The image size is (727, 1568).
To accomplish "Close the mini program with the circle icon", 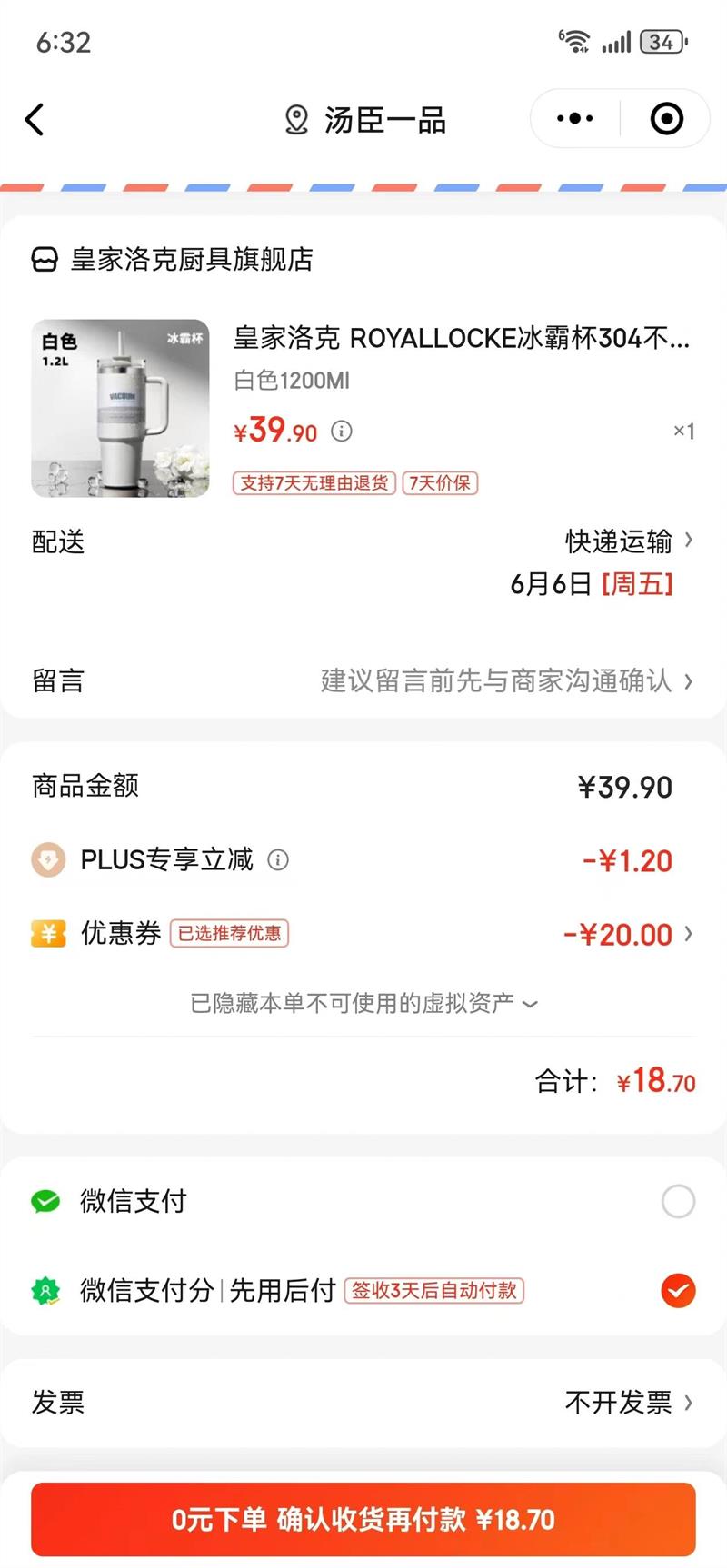I will click(x=666, y=119).
